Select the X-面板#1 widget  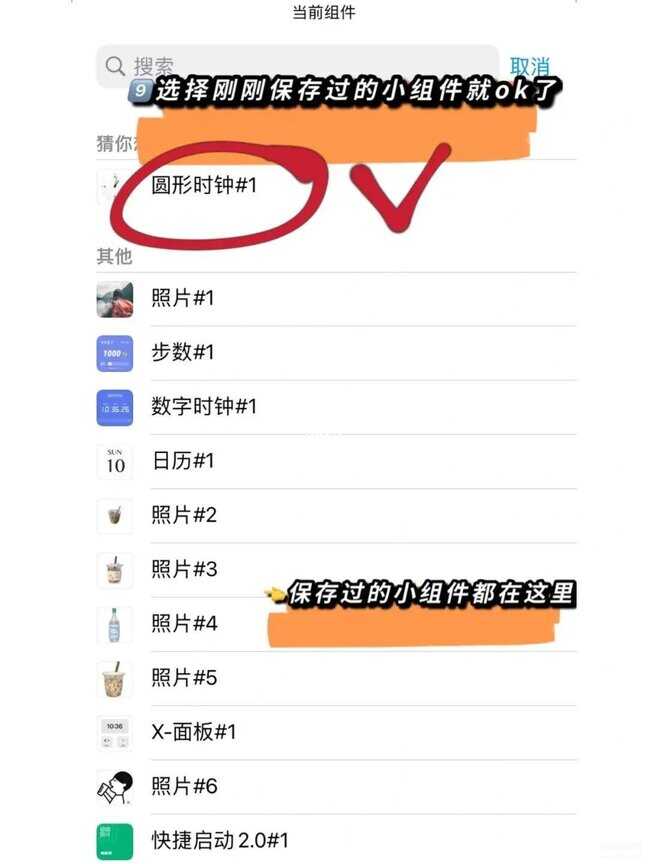(x=194, y=732)
